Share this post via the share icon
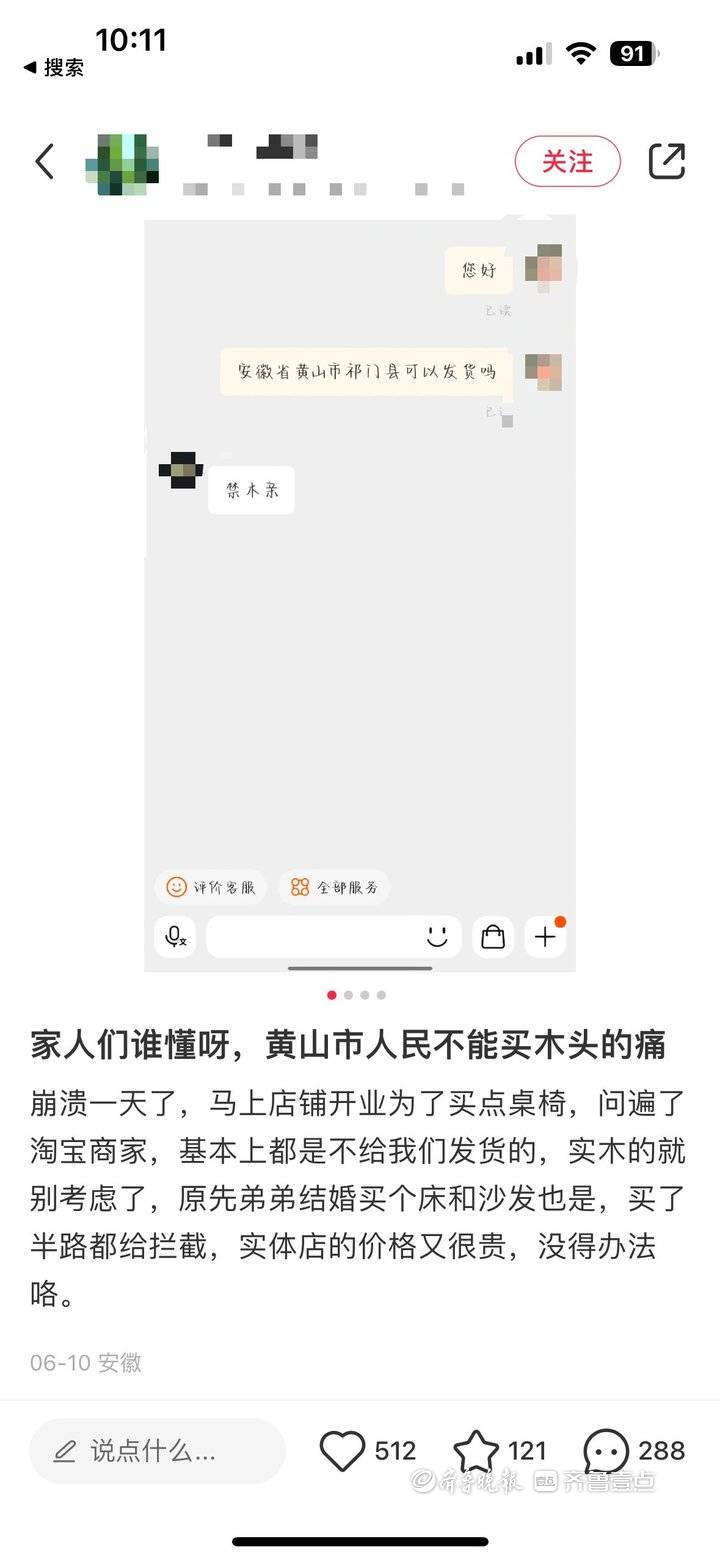This screenshot has height=1561, width=720. point(666,161)
